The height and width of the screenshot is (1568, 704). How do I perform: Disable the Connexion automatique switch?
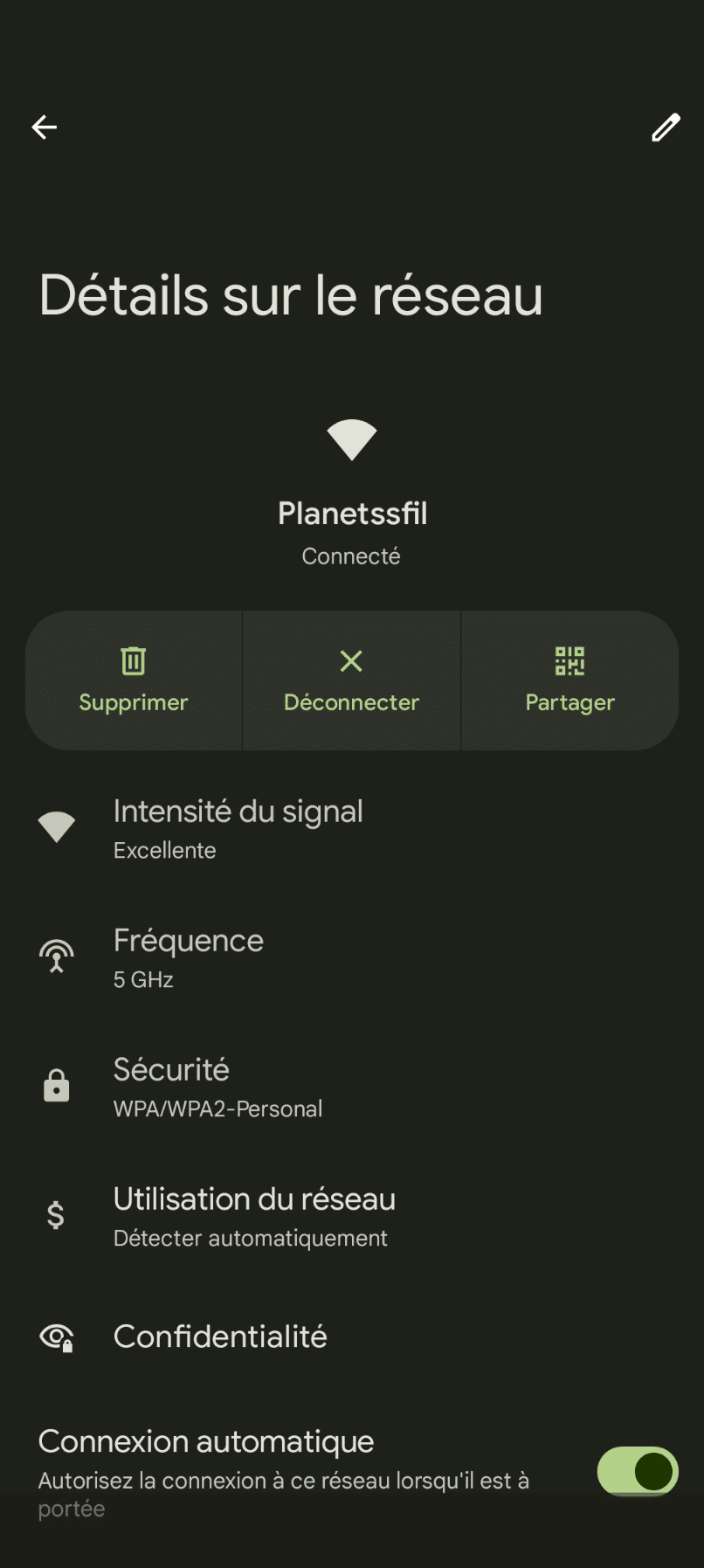[638, 1472]
